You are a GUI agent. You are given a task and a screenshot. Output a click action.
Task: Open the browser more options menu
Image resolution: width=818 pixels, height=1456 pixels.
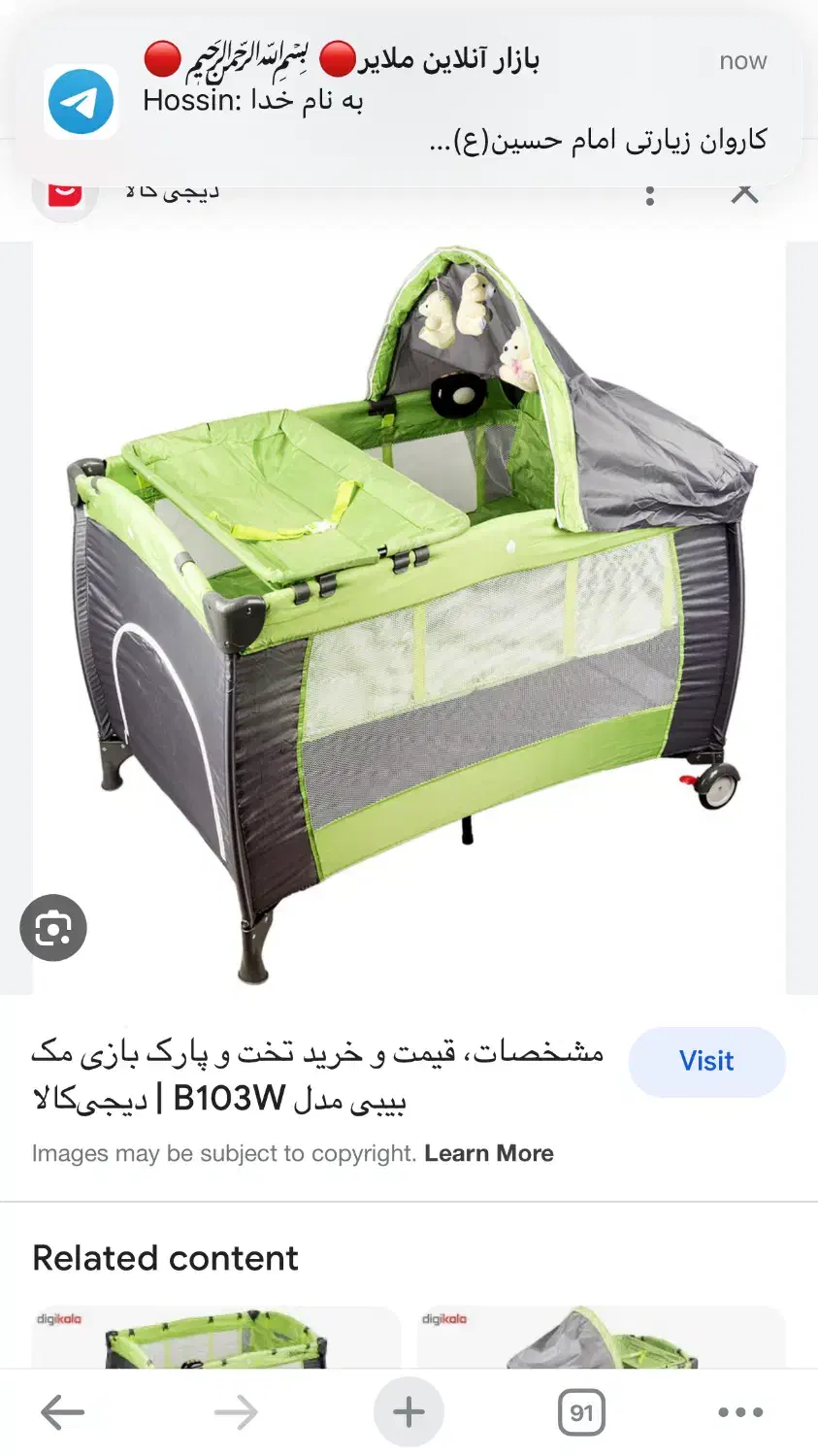pyautogui.click(x=740, y=1412)
